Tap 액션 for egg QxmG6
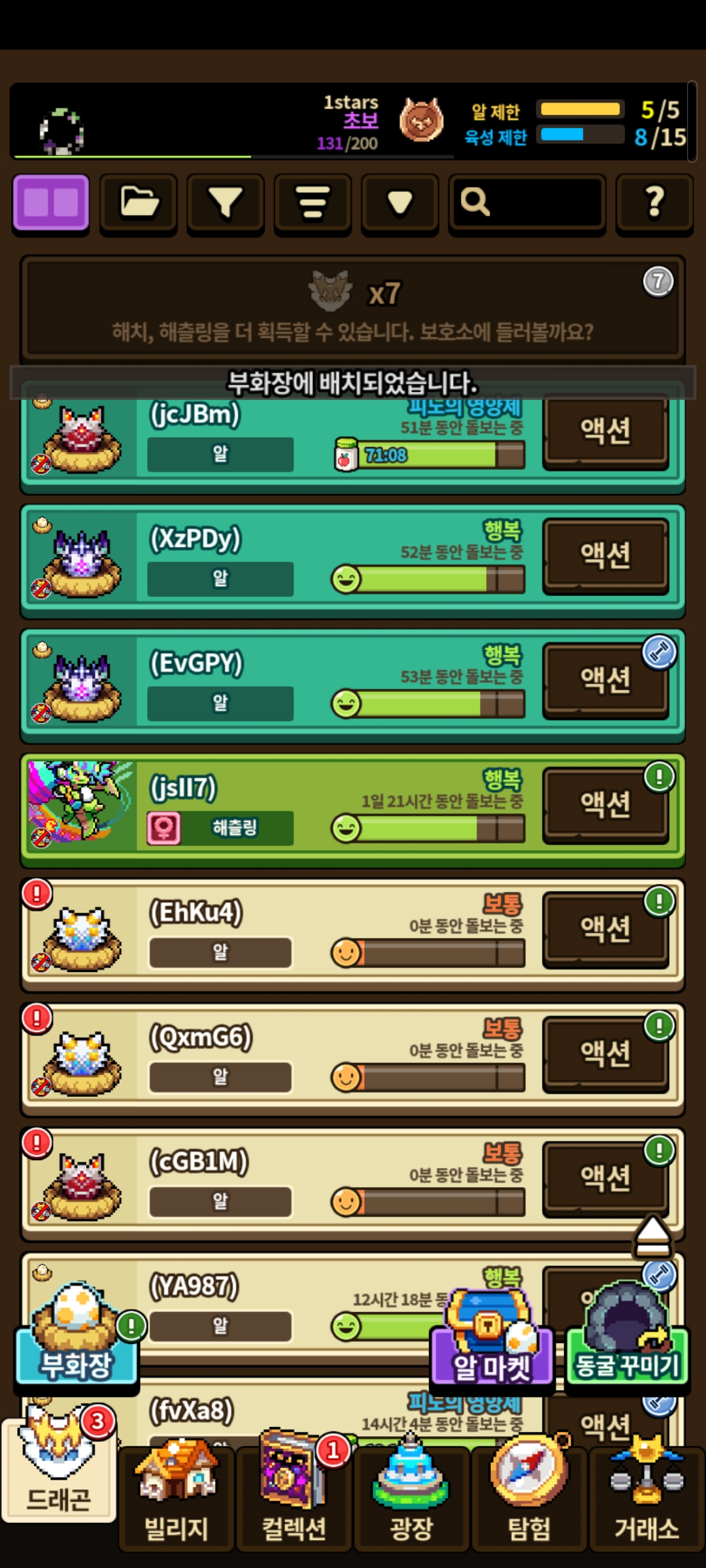The height and width of the screenshot is (1568, 706). coord(605,1053)
